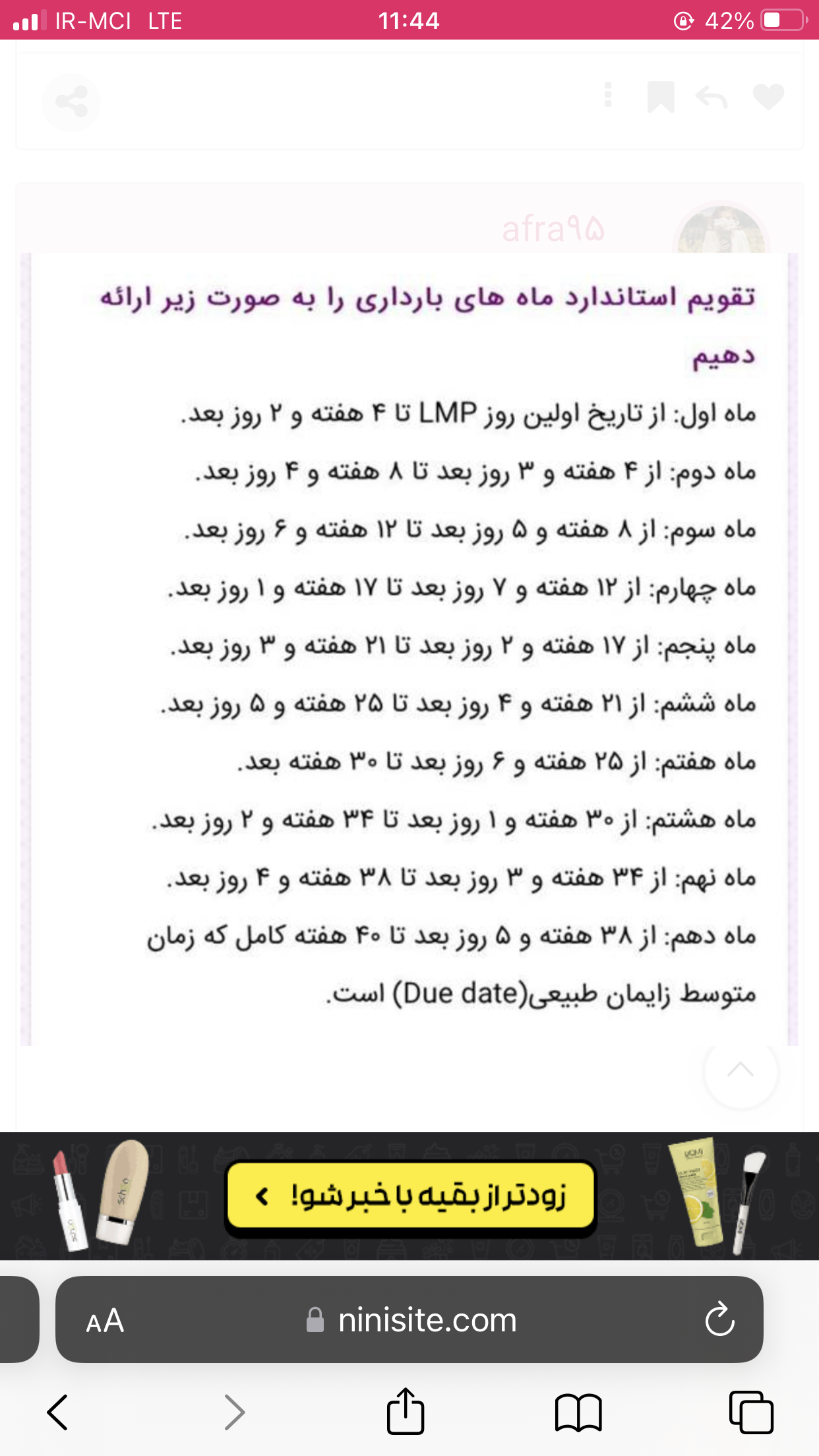Open Safari AA reader options
Viewport: 819px width, 1456px height.
click(105, 1321)
